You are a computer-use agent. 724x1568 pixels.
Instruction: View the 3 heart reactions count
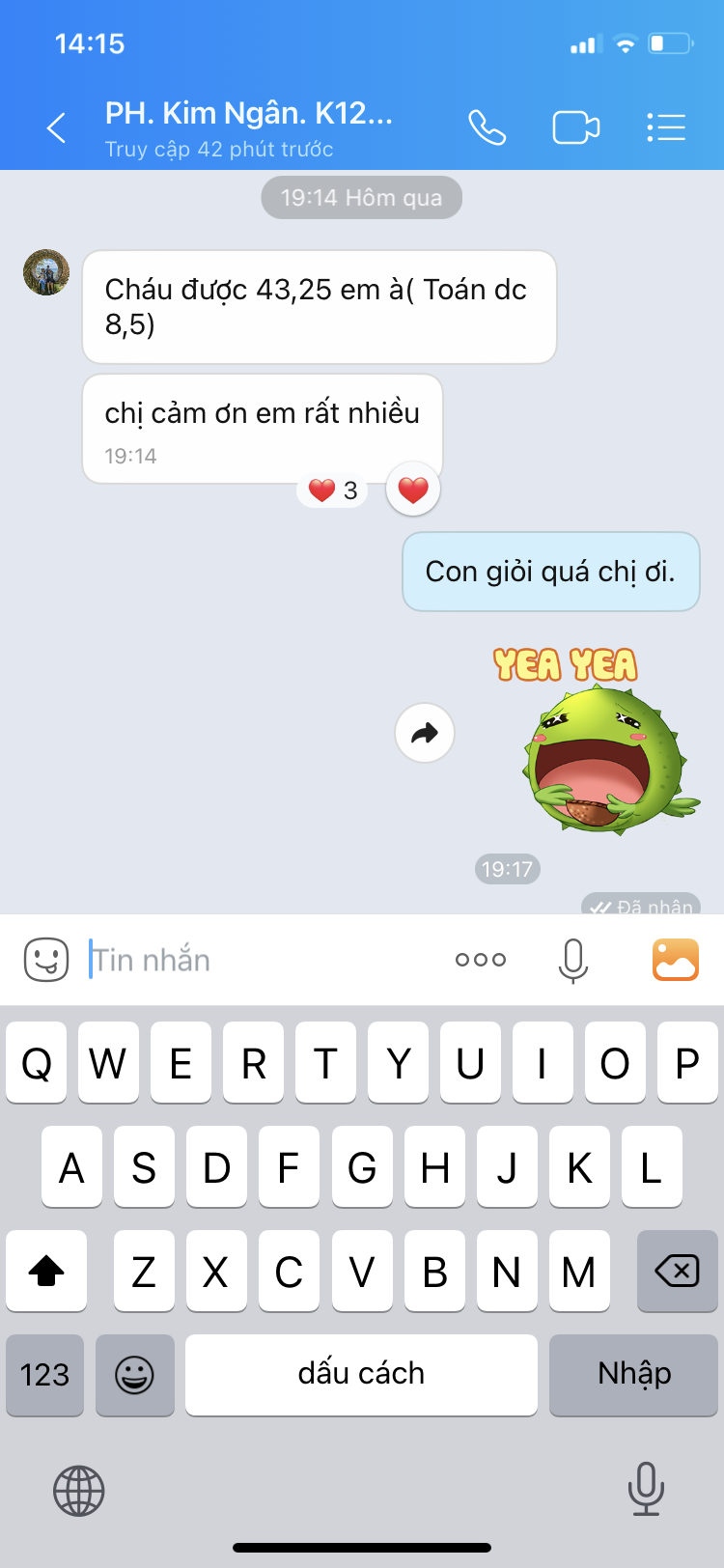pos(333,490)
